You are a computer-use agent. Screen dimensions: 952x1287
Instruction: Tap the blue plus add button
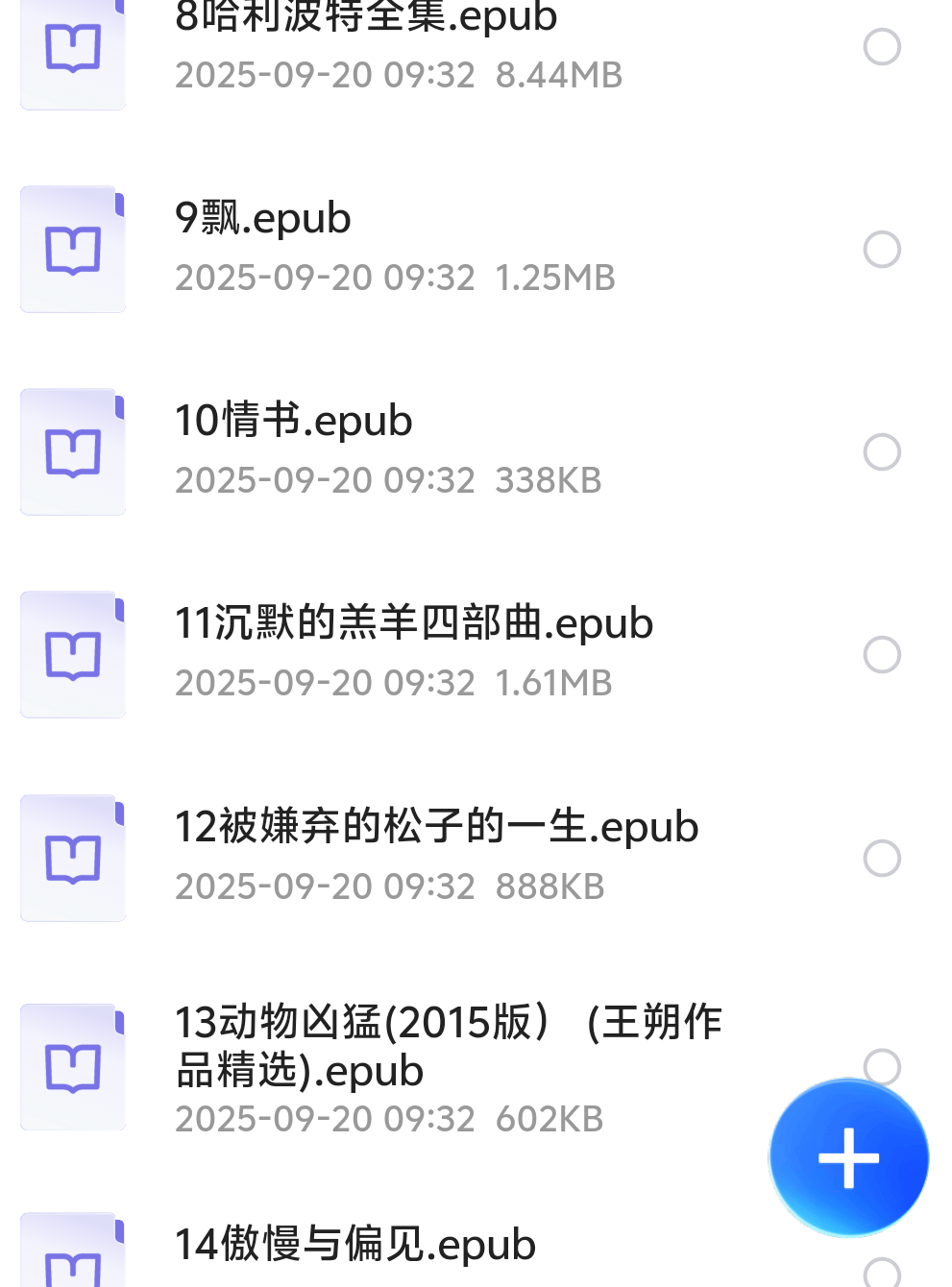[848, 1158]
